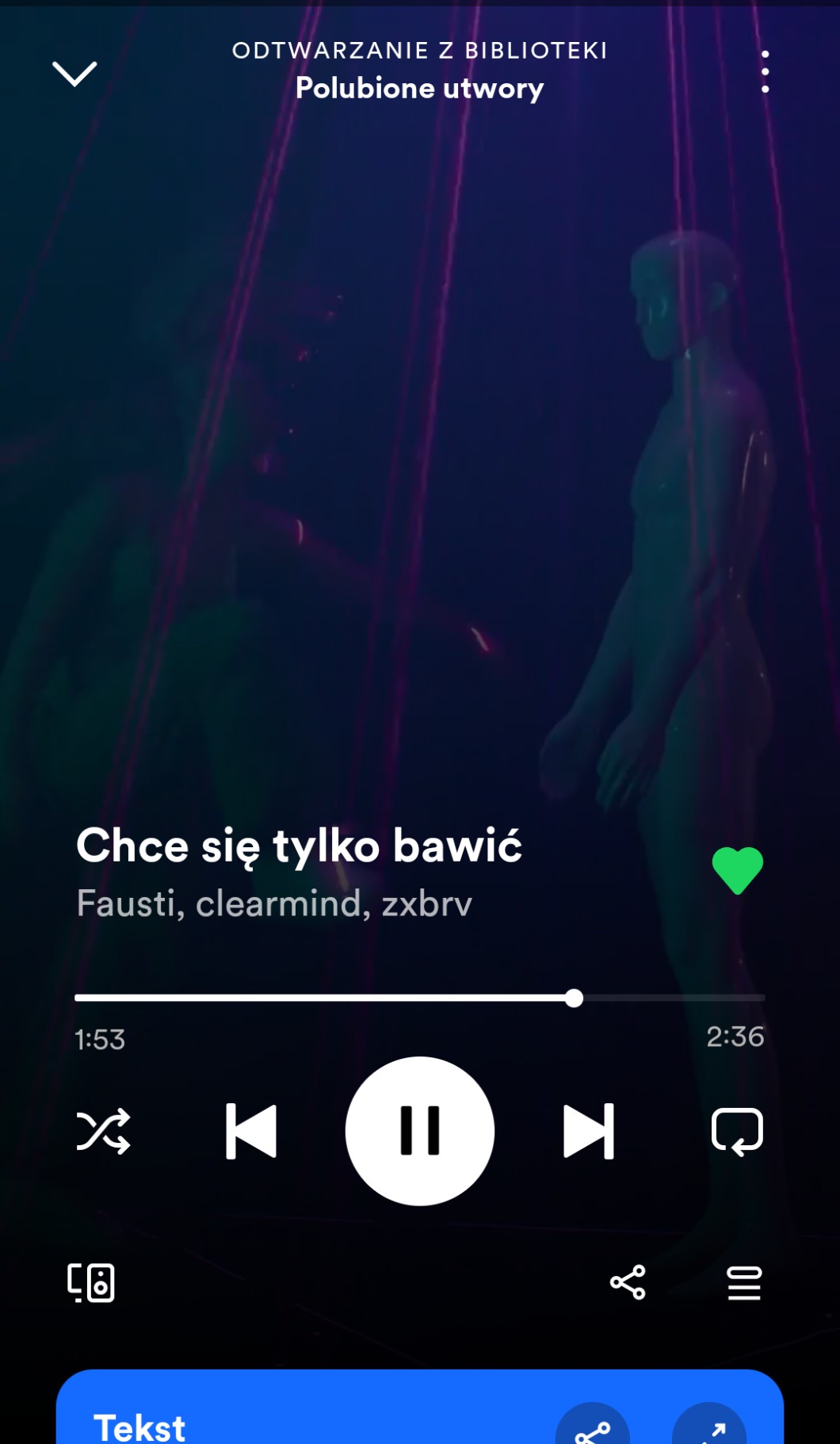This screenshot has height=1444, width=840.
Task: Skip to the previous track
Action: pyautogui.click(x=251, y=1131)
